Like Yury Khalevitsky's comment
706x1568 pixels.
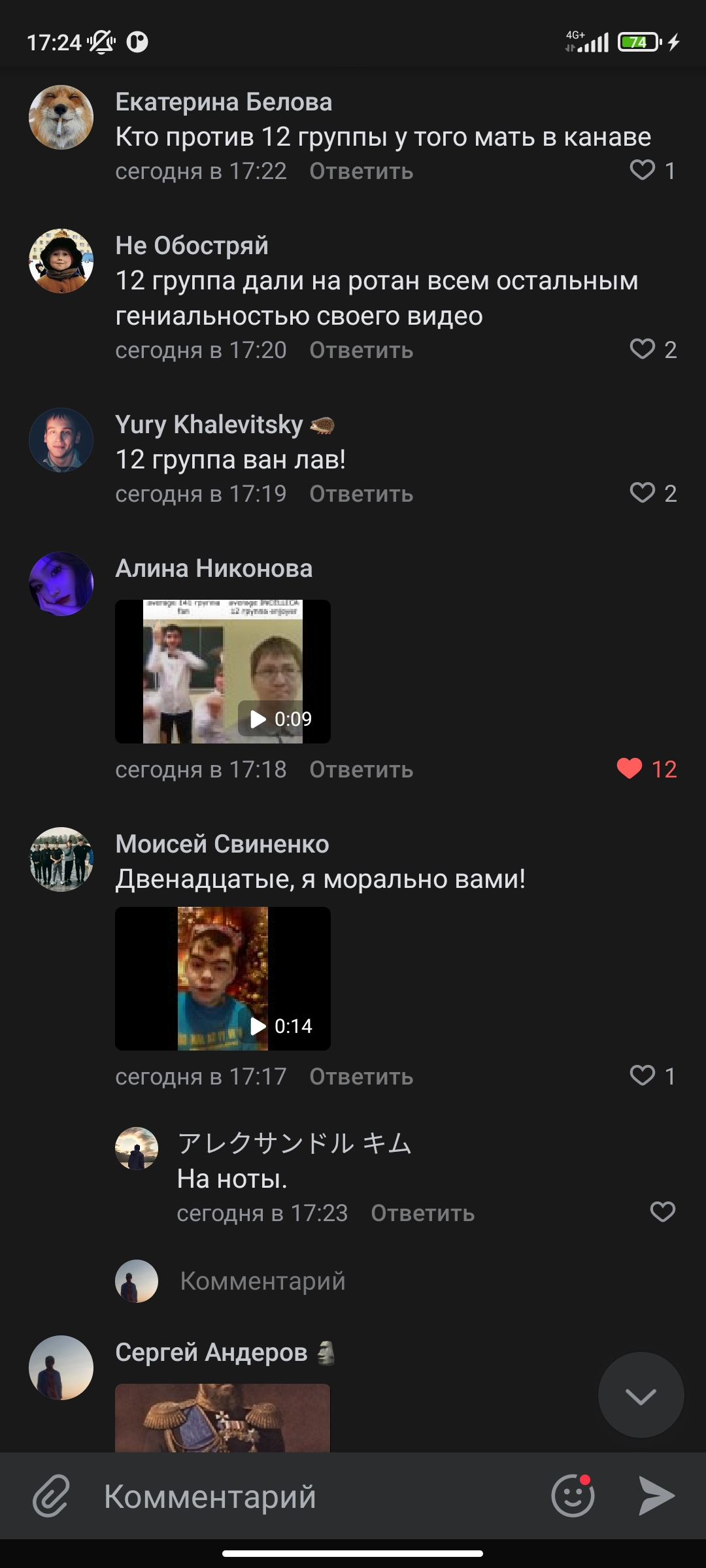[x=643, y=493]
